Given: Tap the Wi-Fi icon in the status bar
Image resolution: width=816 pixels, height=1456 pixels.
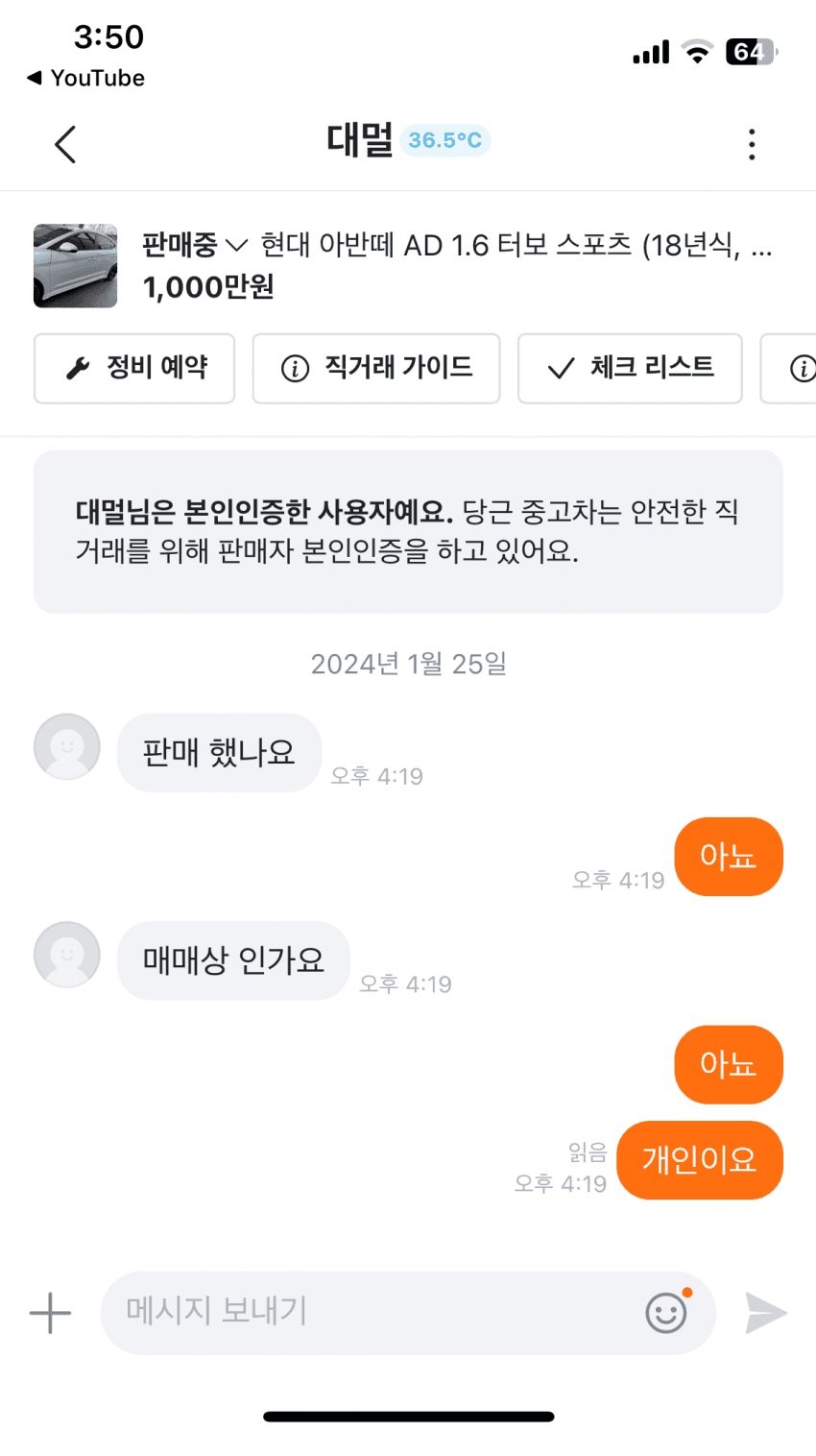Looking at the screenshot, I should click(x=700, y=52).
